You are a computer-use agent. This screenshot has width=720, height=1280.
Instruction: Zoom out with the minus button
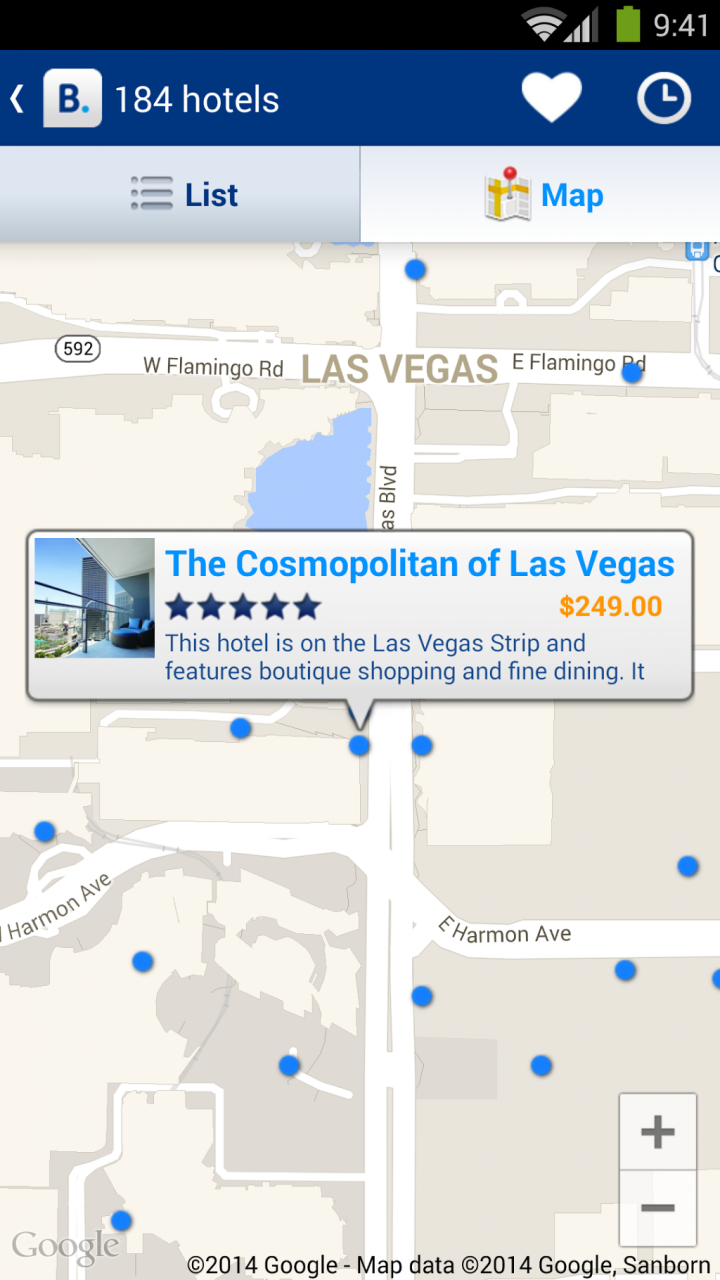pyautogui.click(x=657, y=1208)
